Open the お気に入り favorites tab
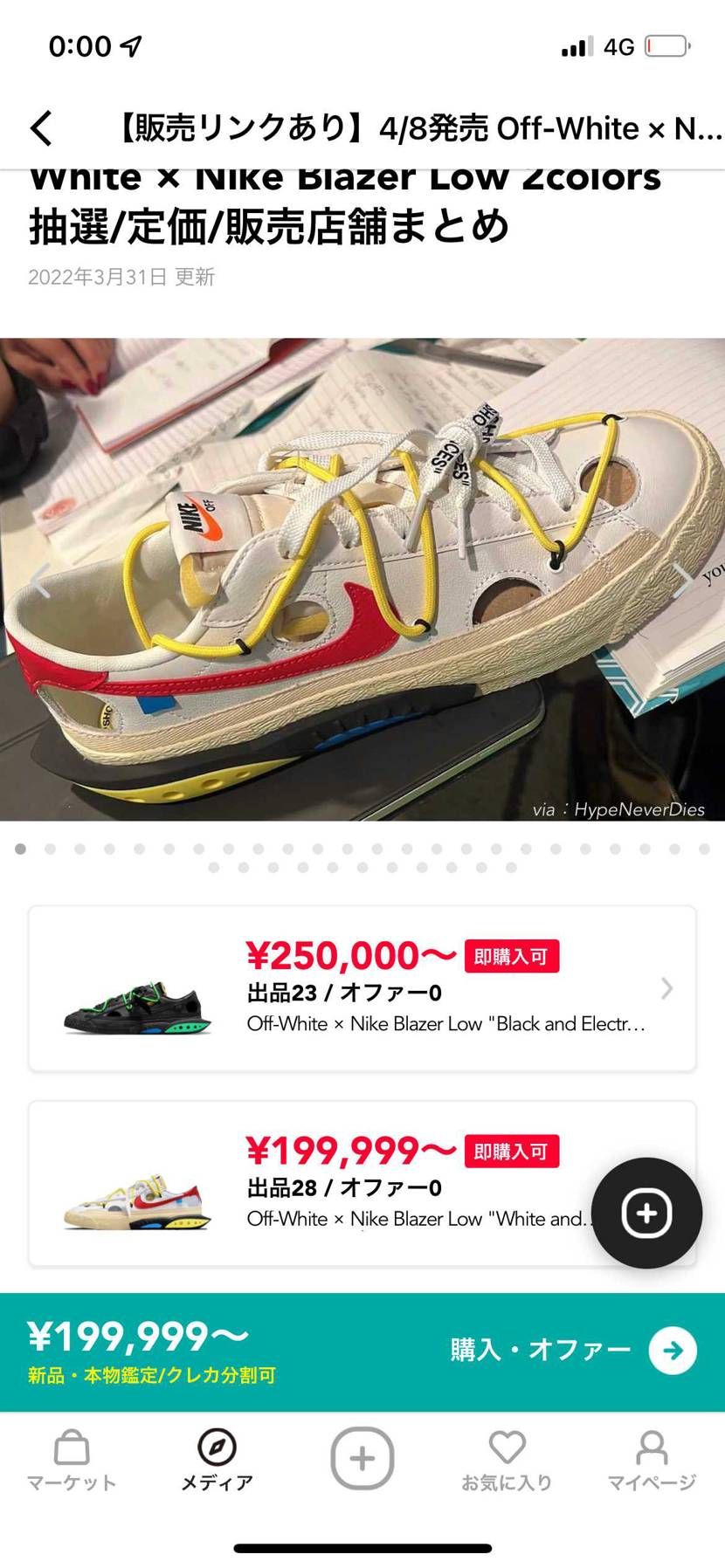Image resolution: width=725 pixels, height=1568 pixels. (x=507, y=1460)
